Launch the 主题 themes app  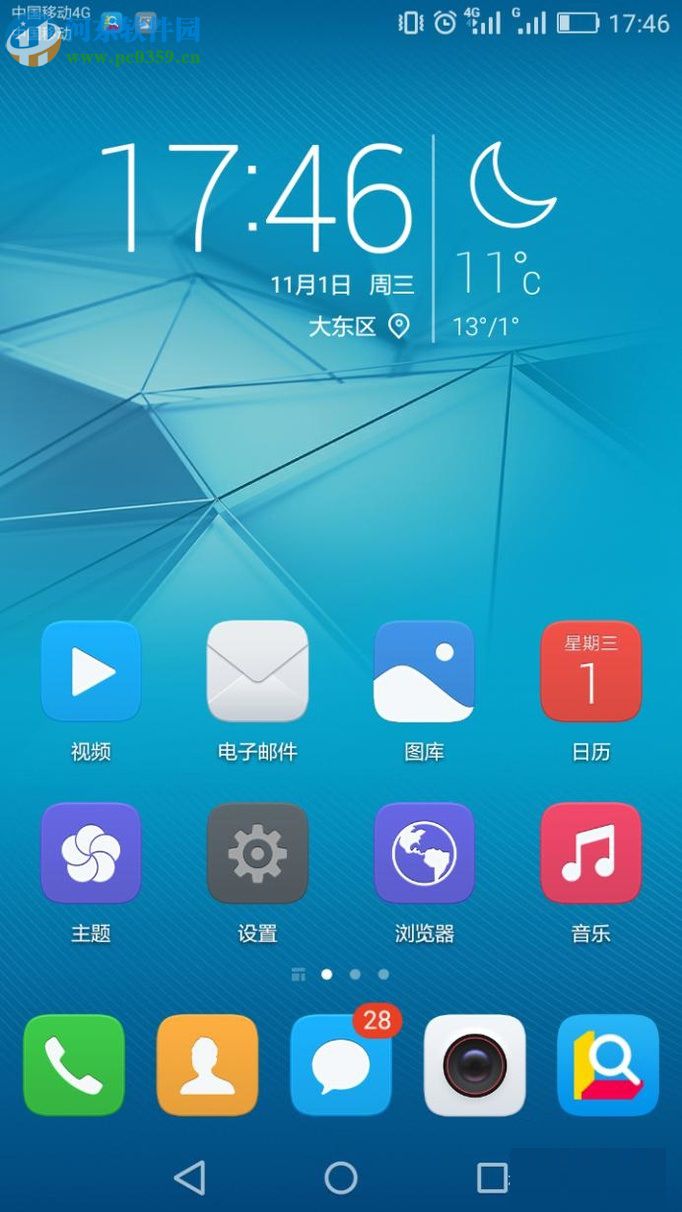point(91,853)
